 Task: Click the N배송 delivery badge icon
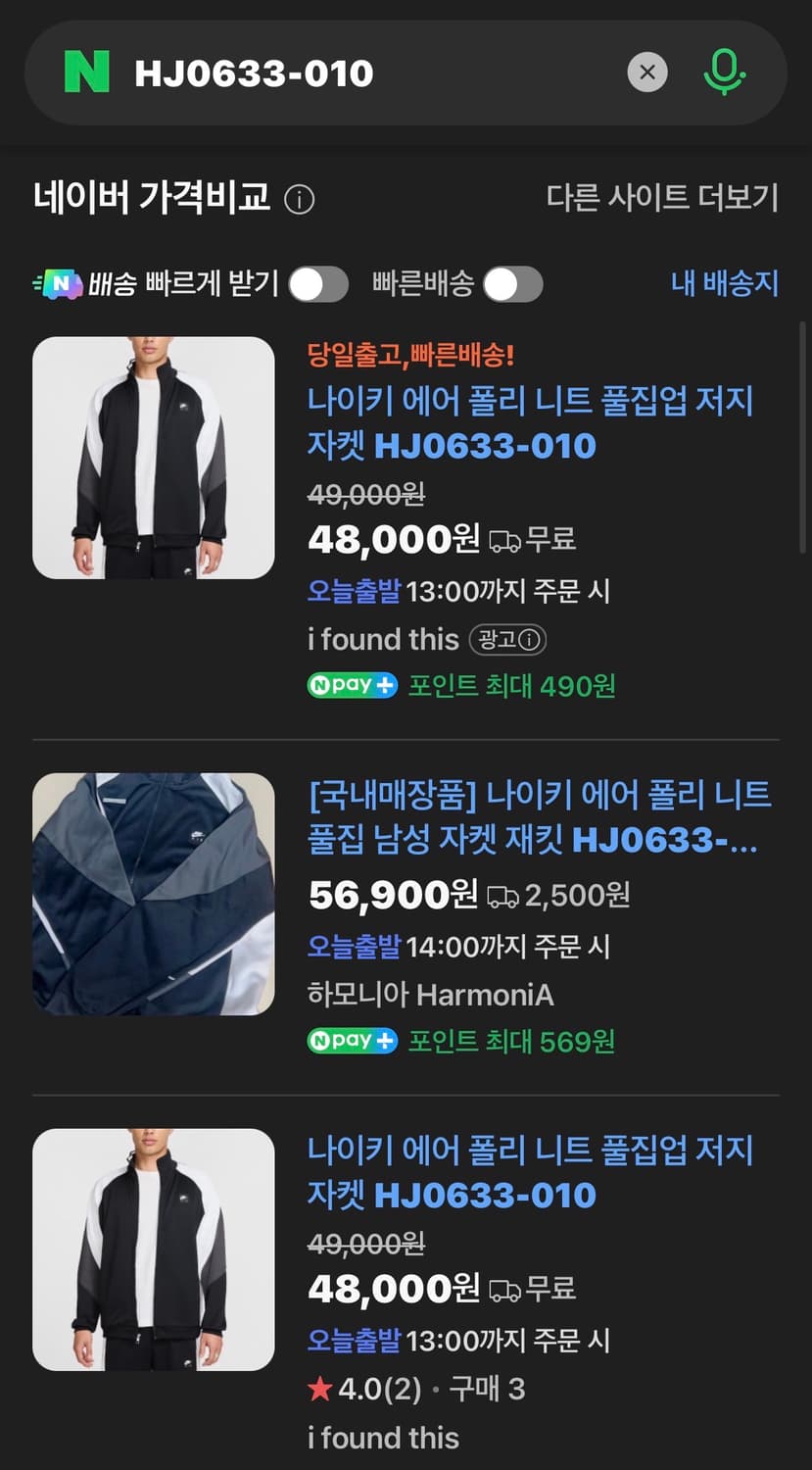click(x=61, y=284)
